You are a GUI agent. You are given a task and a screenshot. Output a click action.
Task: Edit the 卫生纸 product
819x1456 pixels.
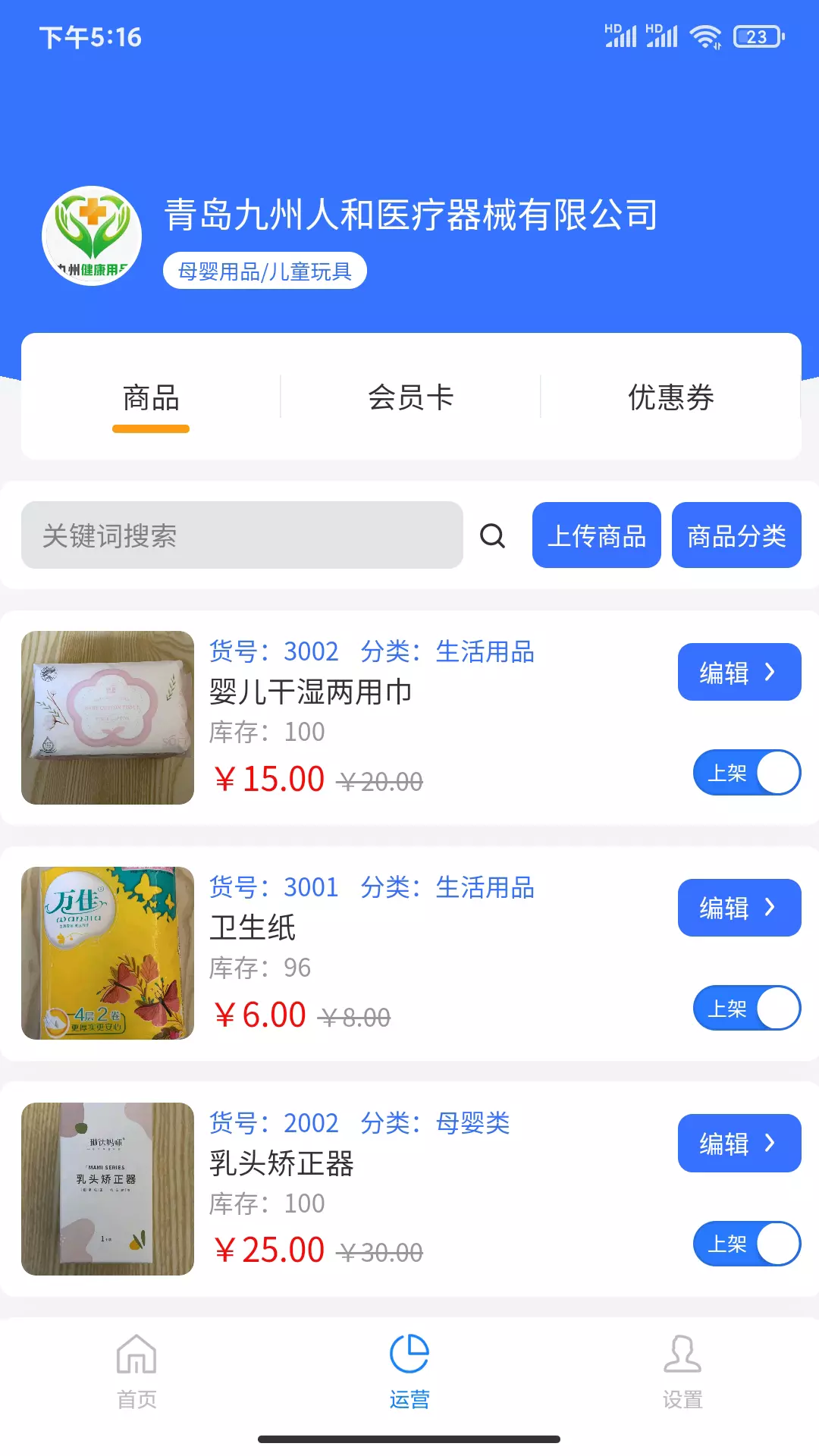click(739, 908)
